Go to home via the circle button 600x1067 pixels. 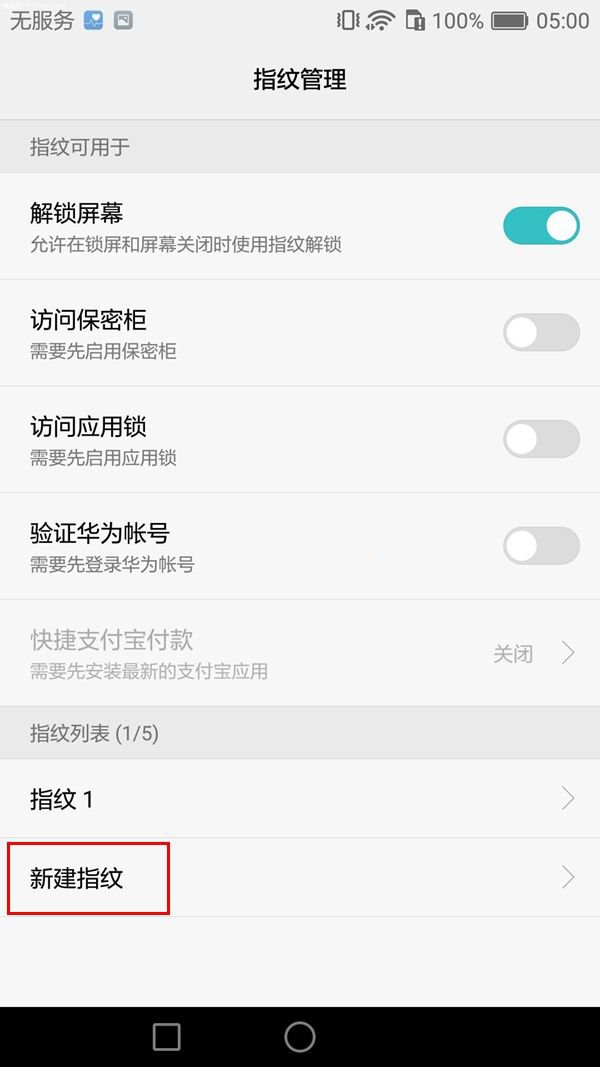[x=300, y=1037]
